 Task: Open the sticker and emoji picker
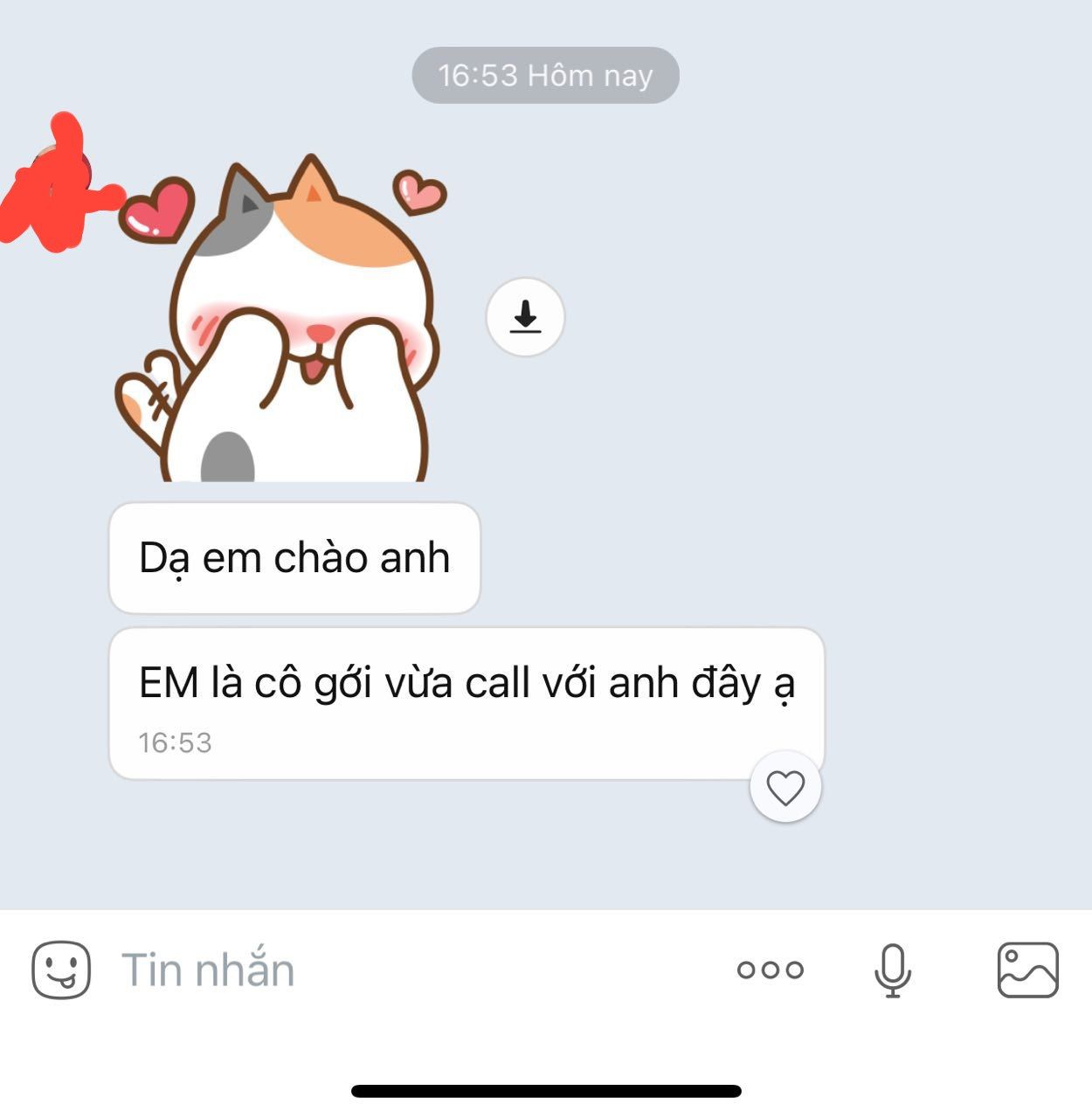pyautogui.click(x=61, y=970)
